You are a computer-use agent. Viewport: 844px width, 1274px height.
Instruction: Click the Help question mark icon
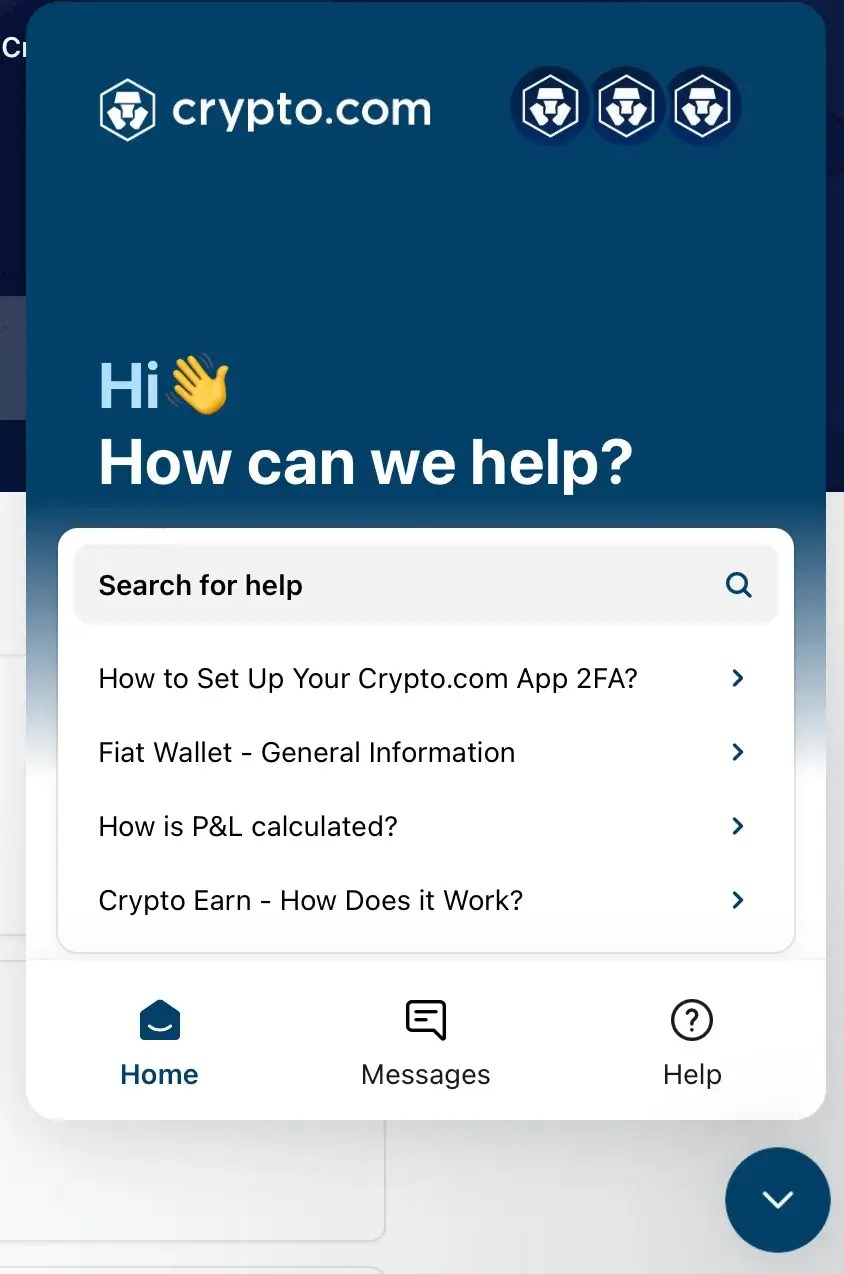pyautogui.click(x=691, y=1019)
